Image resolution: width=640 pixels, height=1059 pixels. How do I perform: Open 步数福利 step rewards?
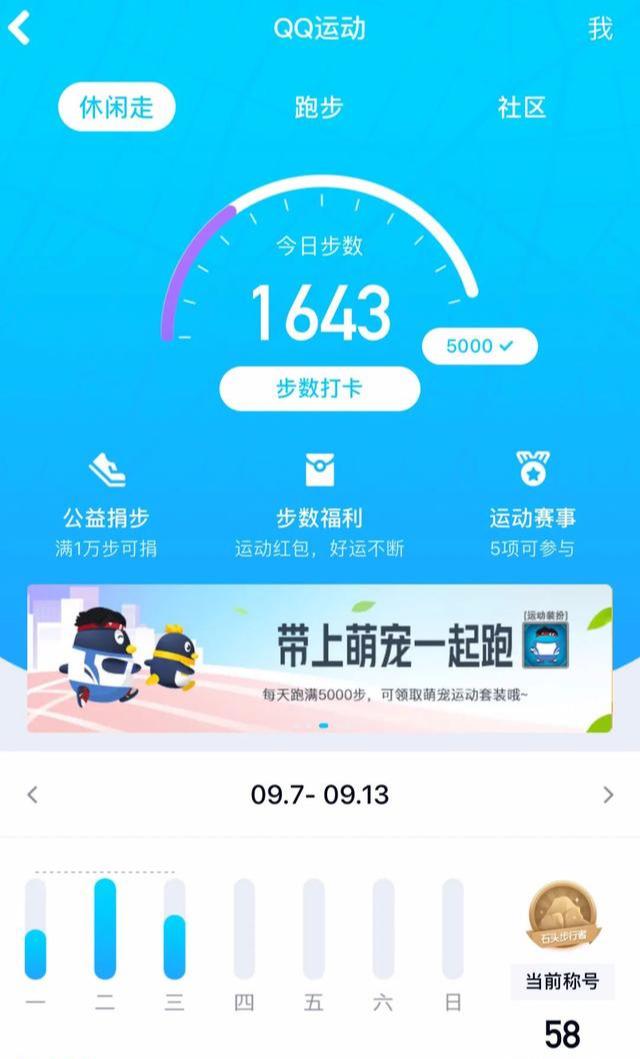[319, 505]
